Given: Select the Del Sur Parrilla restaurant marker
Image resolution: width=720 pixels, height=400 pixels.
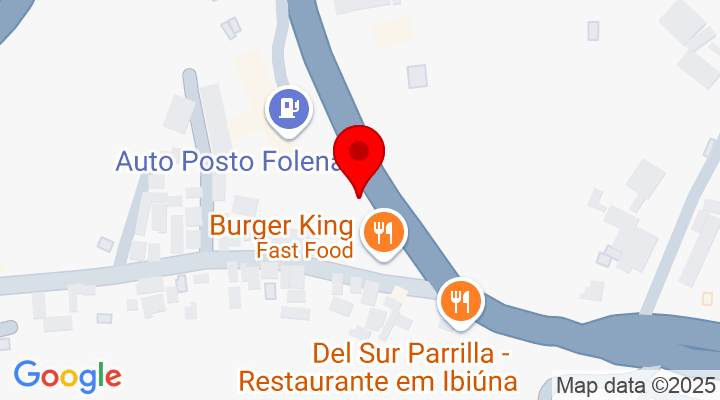Looking at the screenshot, I should pyautogui.click(x=460, y=300).
